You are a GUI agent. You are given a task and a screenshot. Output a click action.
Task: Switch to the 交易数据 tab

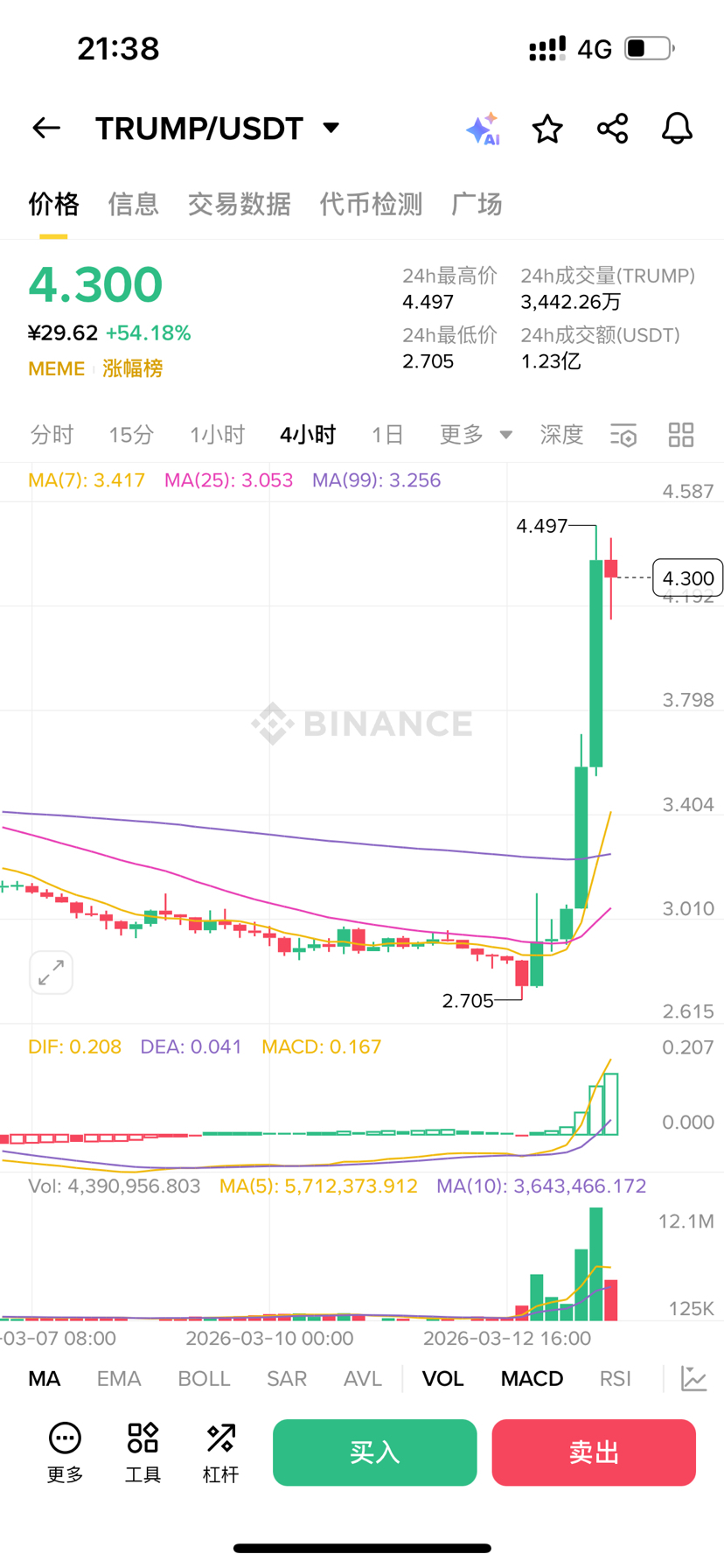pos(239,204)
